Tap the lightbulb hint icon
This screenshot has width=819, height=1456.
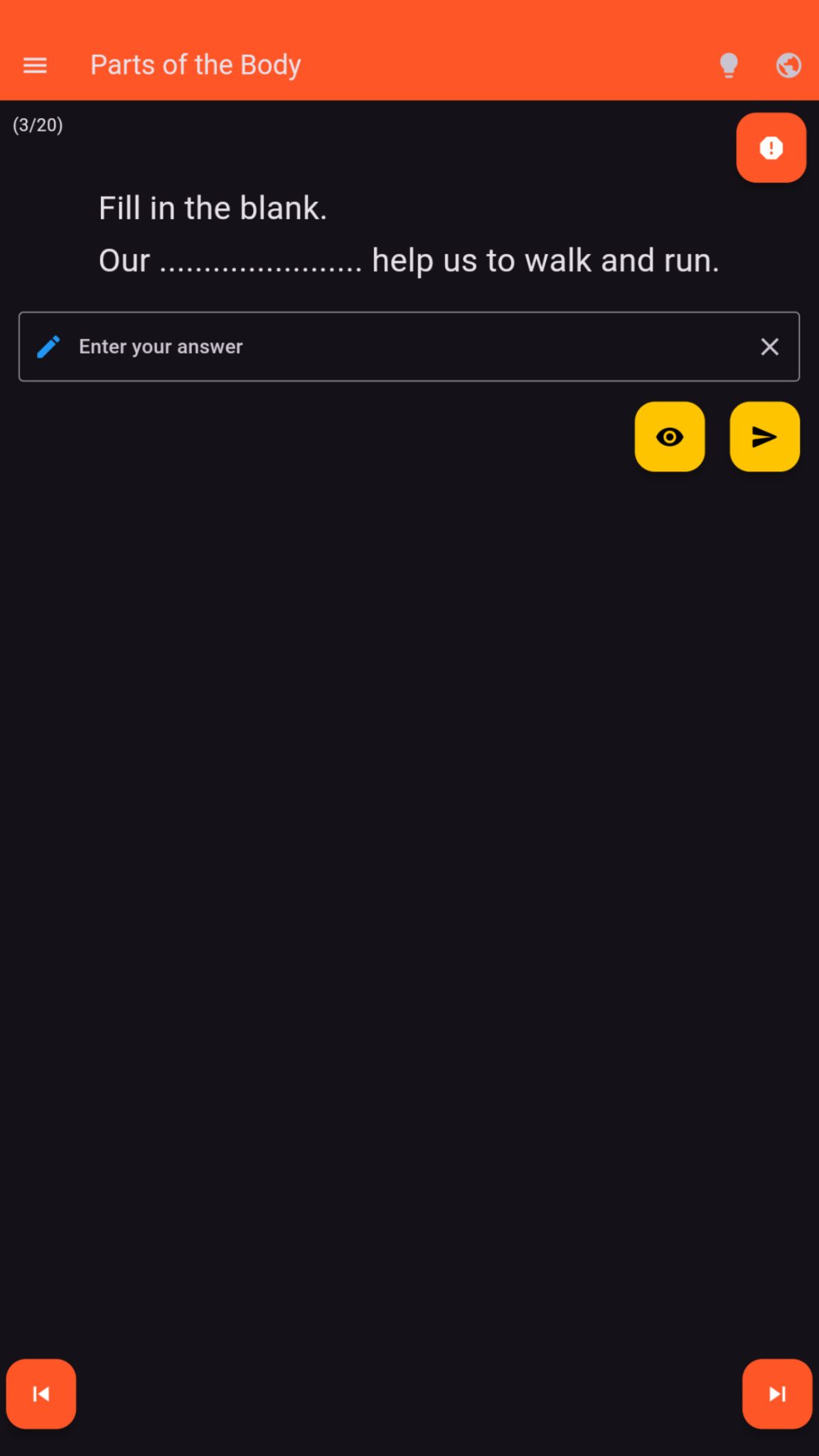click(729, 65)
